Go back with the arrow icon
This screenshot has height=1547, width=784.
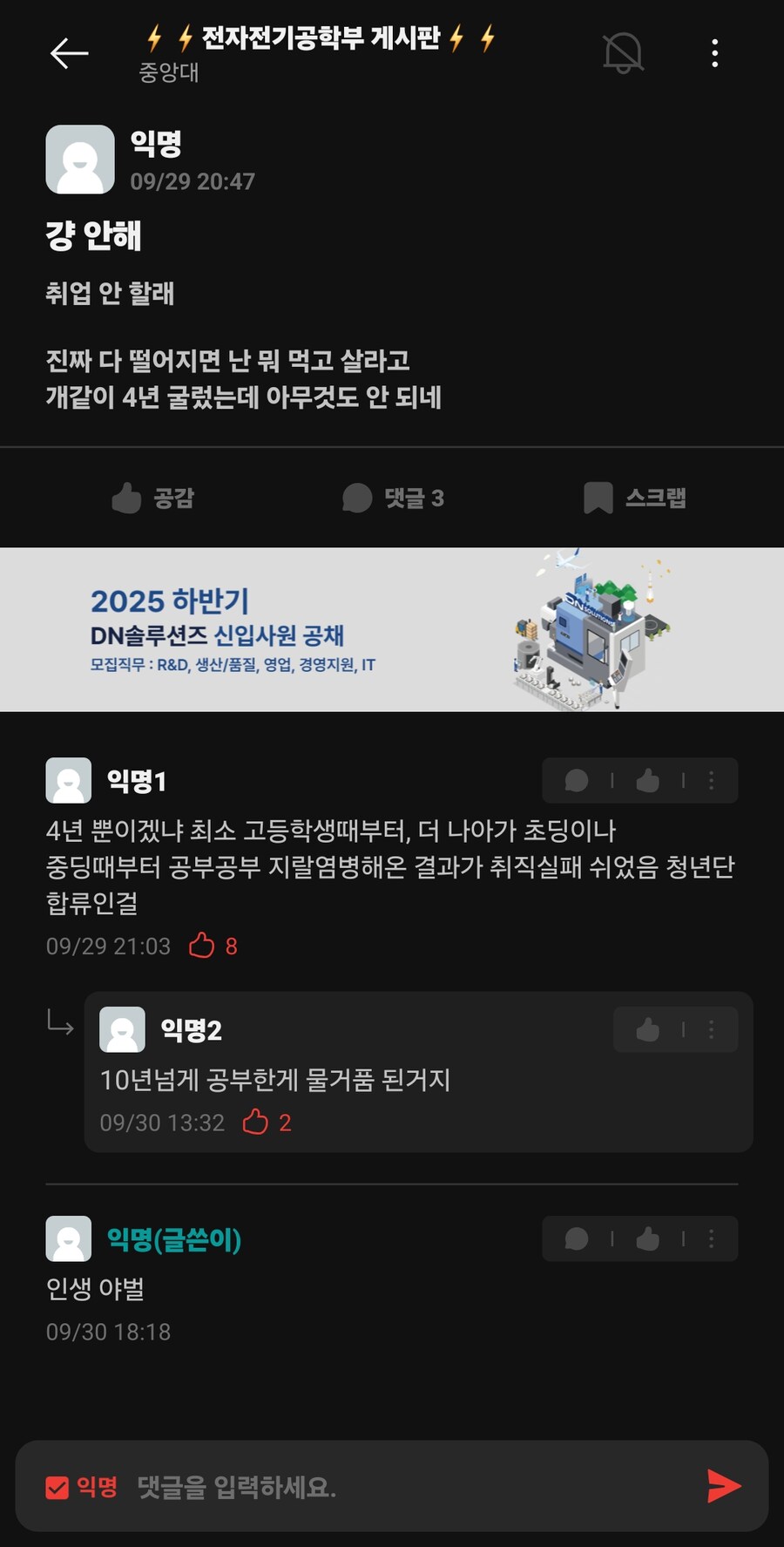[x=69, y=53]
